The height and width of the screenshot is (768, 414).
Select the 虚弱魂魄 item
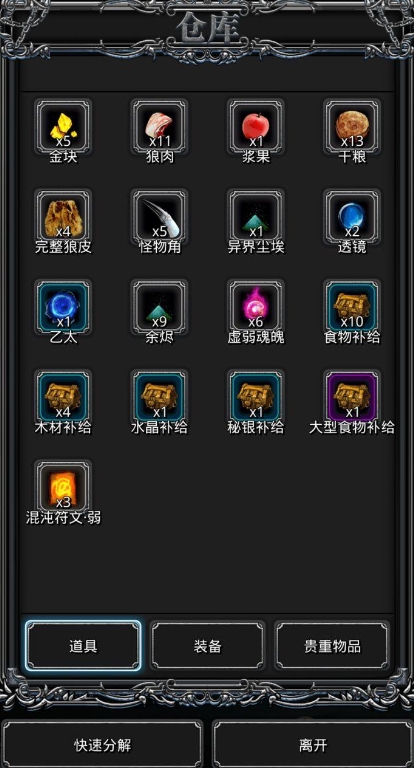point(256,307)
